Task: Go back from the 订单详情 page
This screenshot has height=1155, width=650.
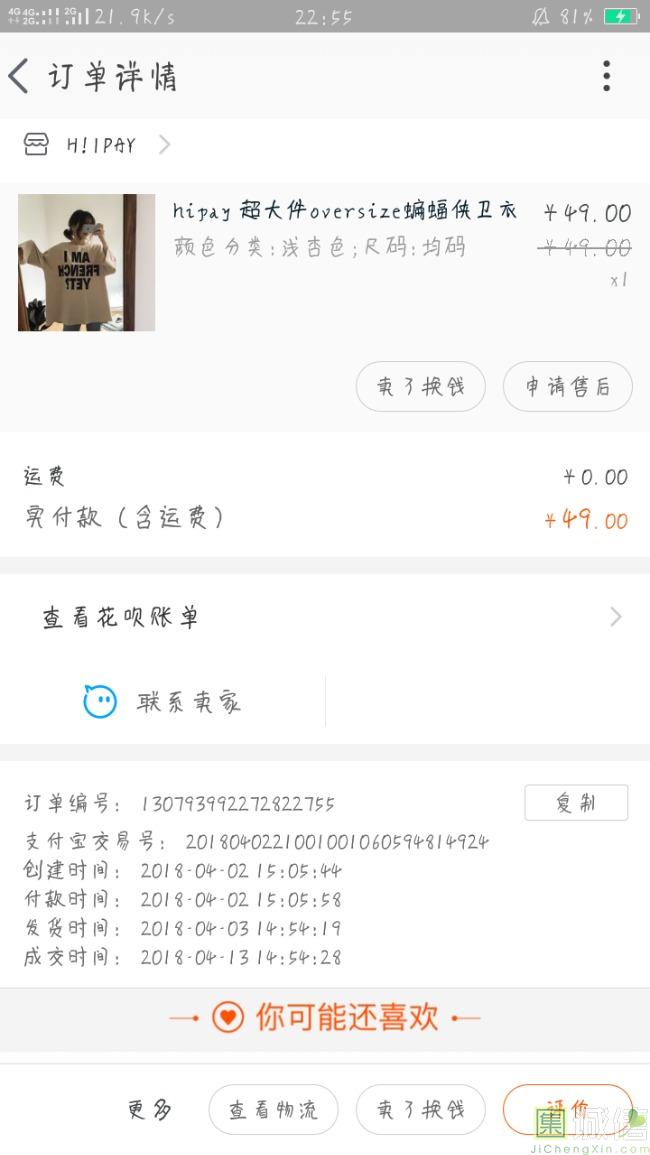Action: [x=20, y=76]
